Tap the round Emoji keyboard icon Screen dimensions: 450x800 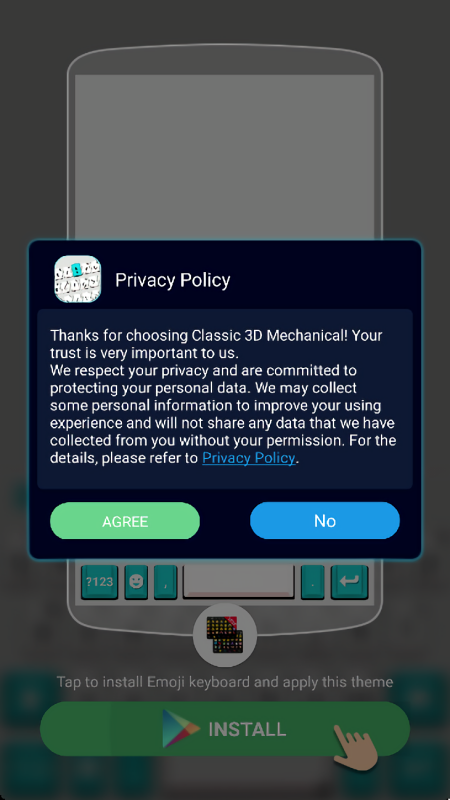pos(225,635)
